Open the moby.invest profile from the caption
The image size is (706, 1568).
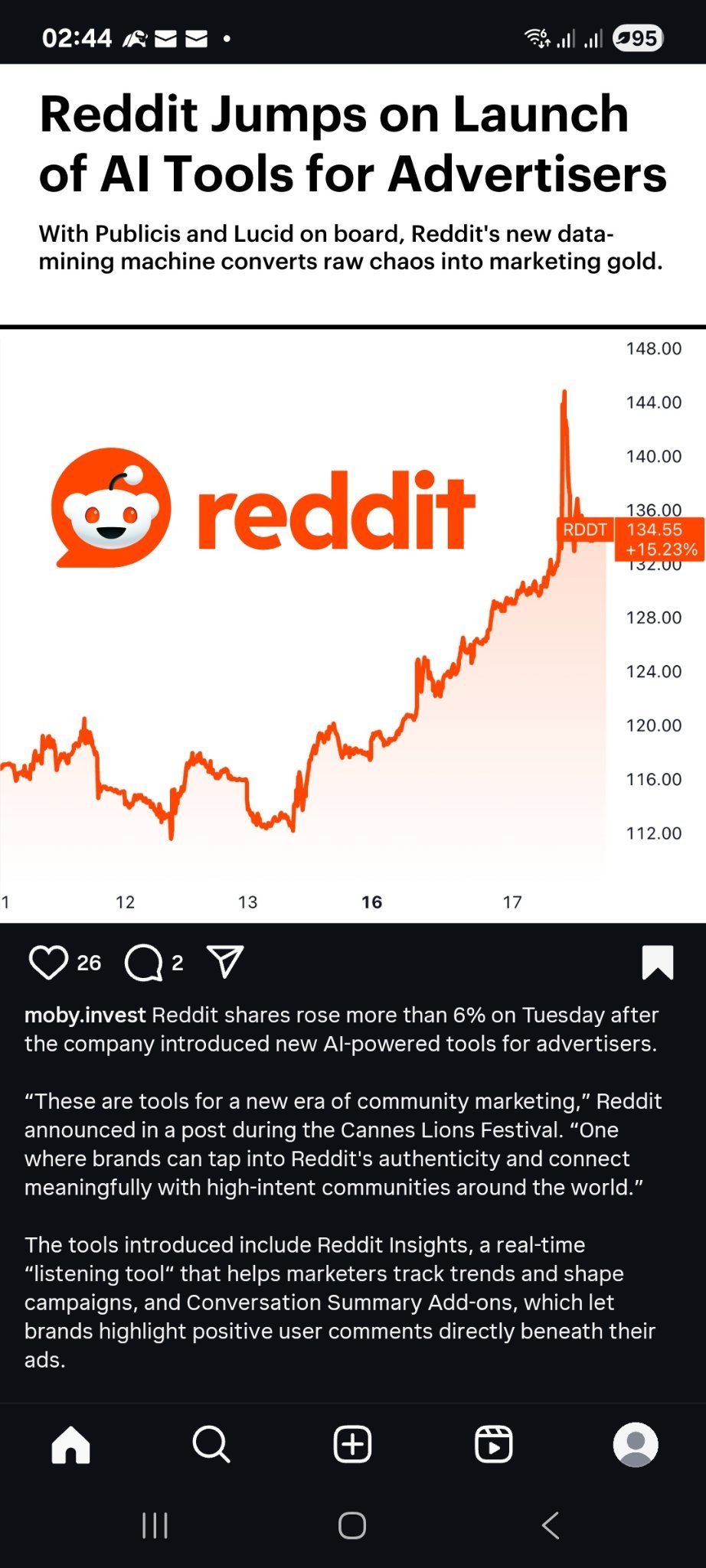tap(85, 1015)
